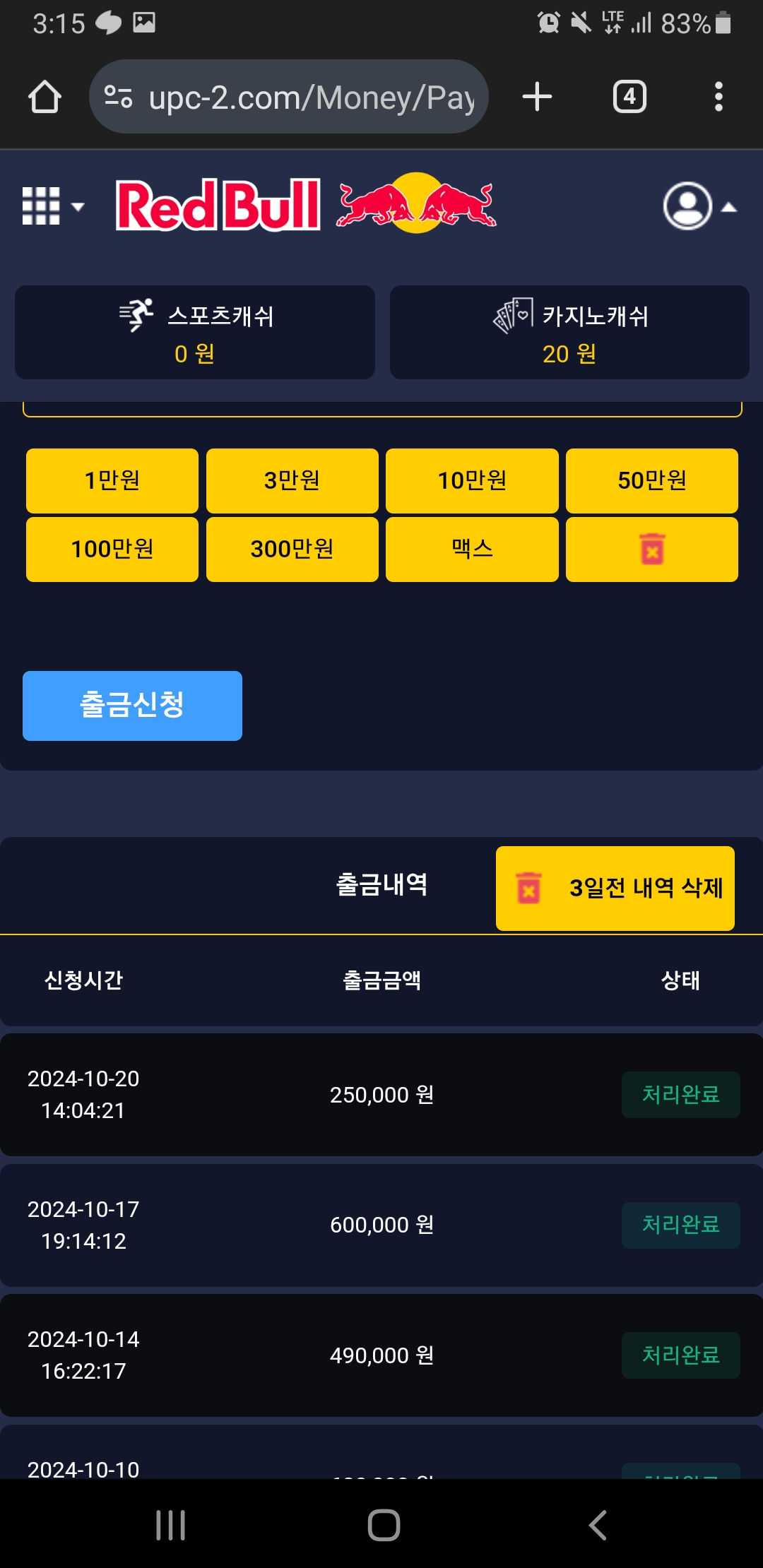Open a new browser tab

(x=537, y=97)
